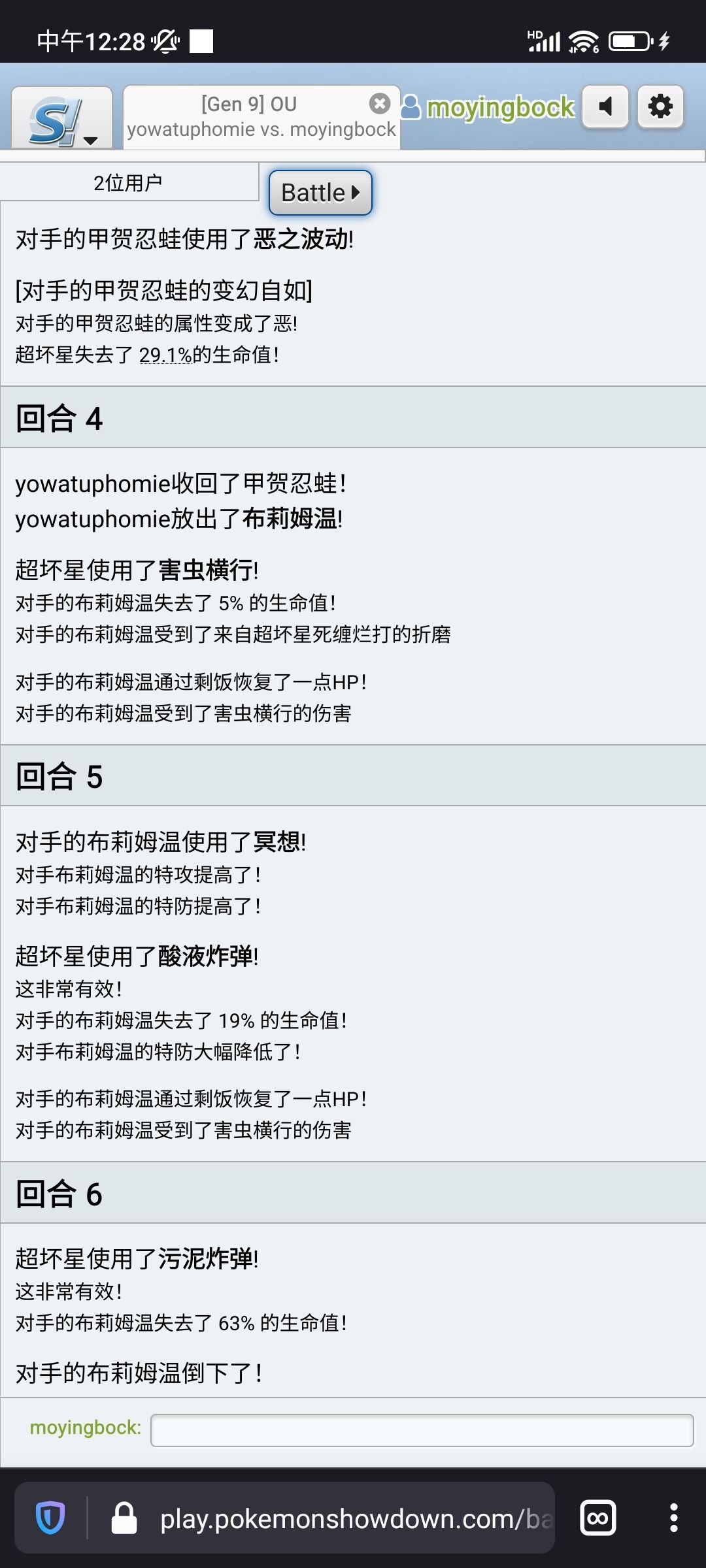Open the moyingbock username menu

[489, 107]
